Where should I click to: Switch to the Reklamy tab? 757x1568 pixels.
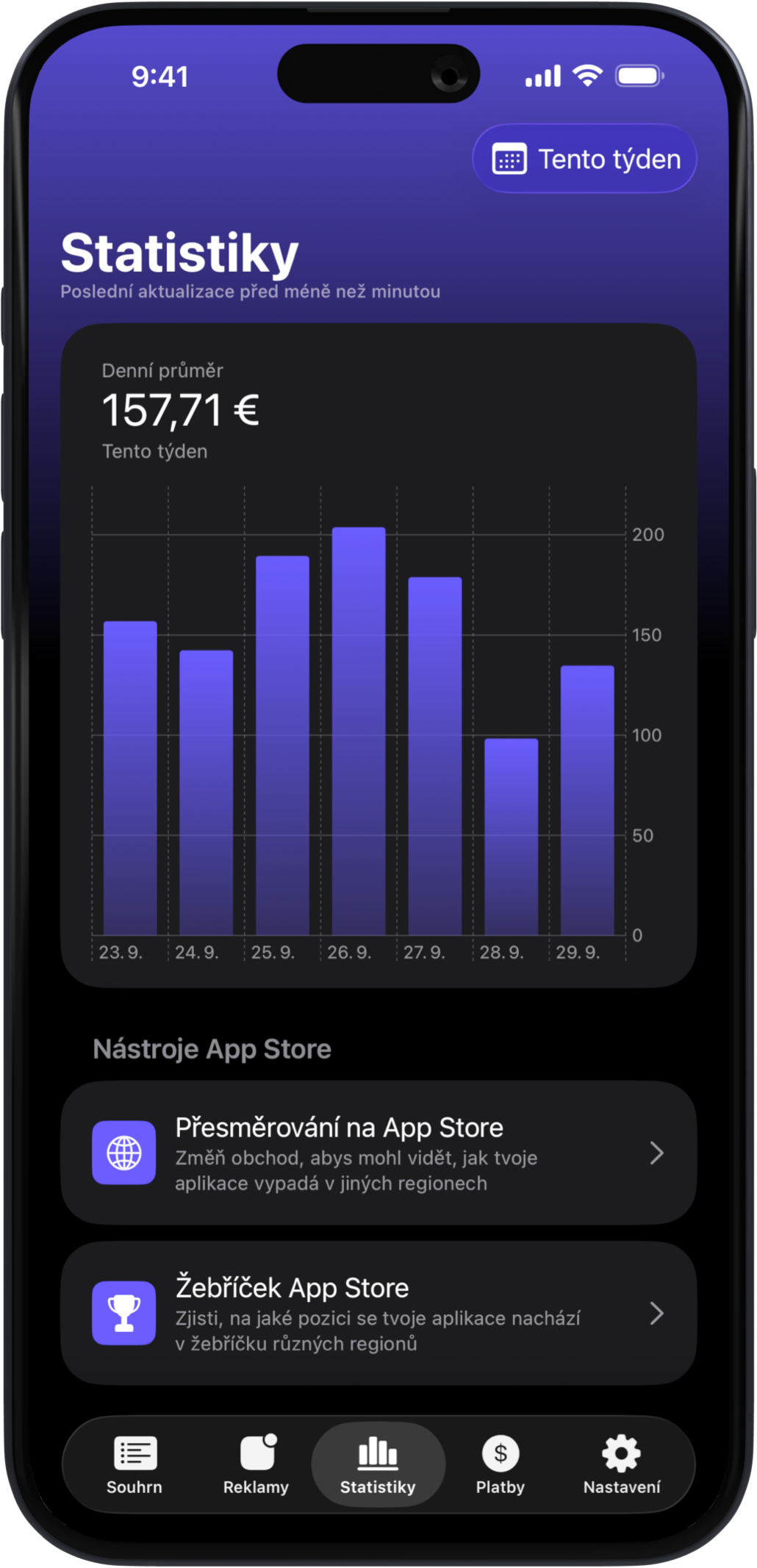pyautogui.click(x=256, y=1464)
